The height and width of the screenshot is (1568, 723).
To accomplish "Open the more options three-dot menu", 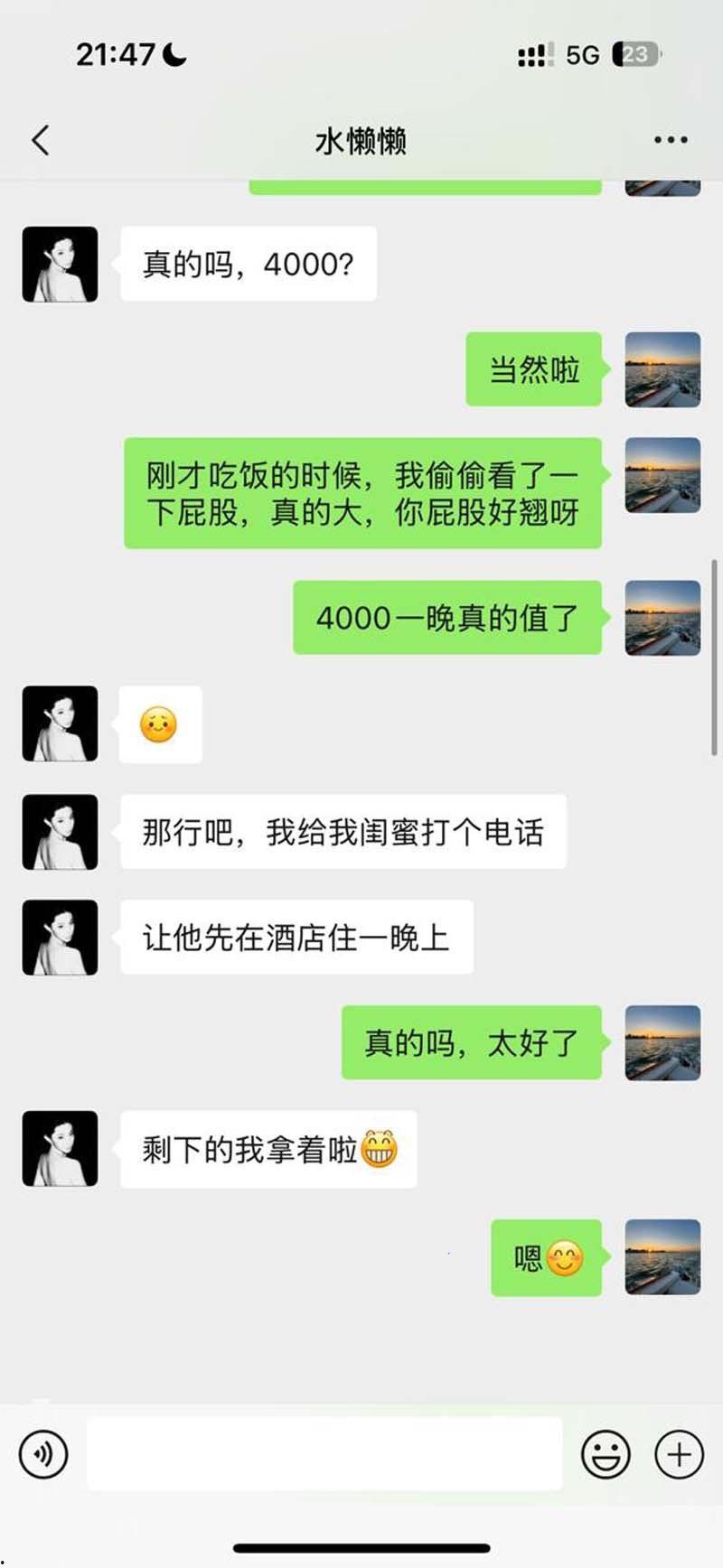I will click(671, 140).
